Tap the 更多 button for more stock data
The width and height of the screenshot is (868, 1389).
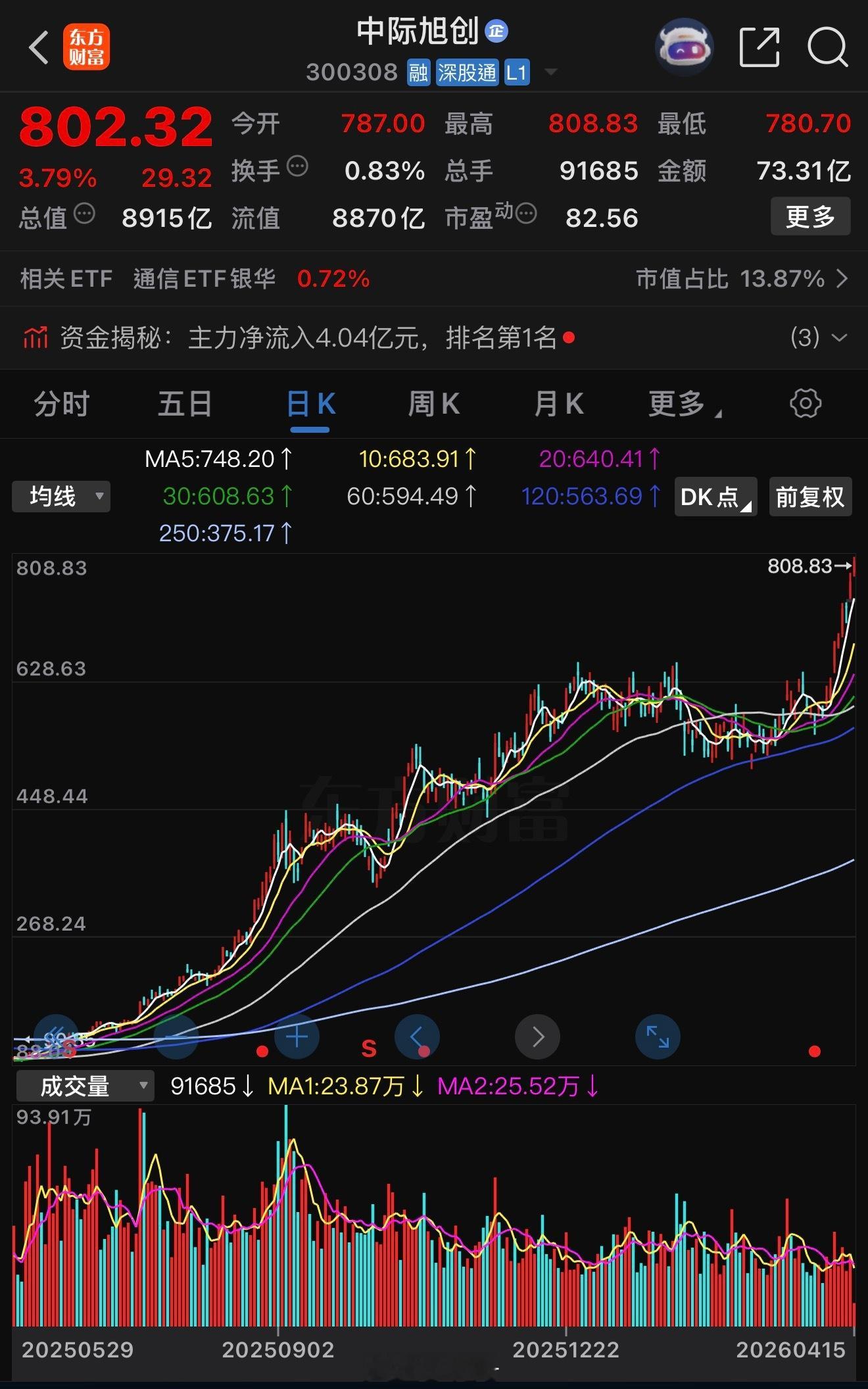click(x=809, y=216)
